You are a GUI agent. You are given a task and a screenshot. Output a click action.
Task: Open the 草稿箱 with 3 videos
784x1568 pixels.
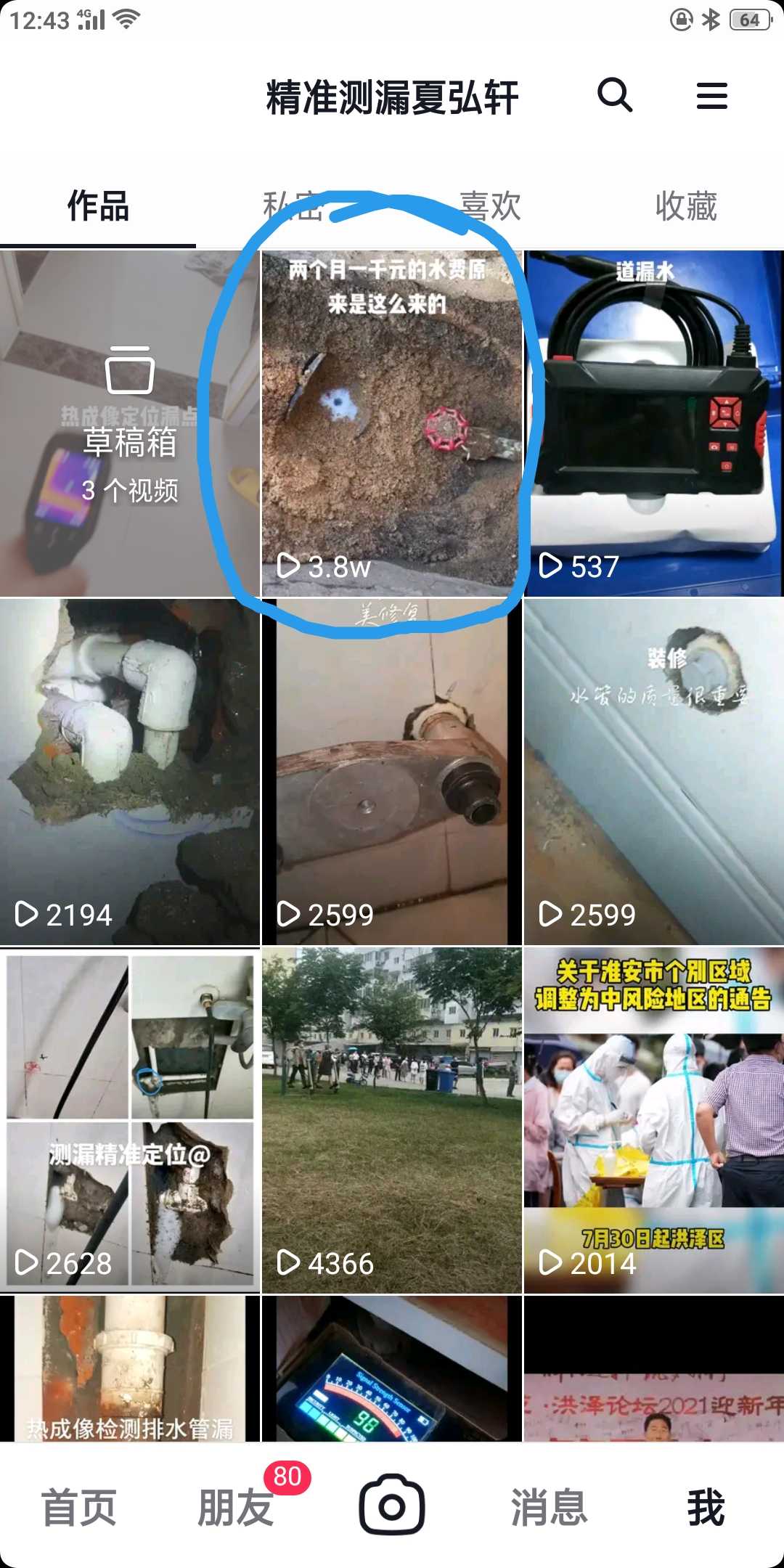[x=130, y=423]
